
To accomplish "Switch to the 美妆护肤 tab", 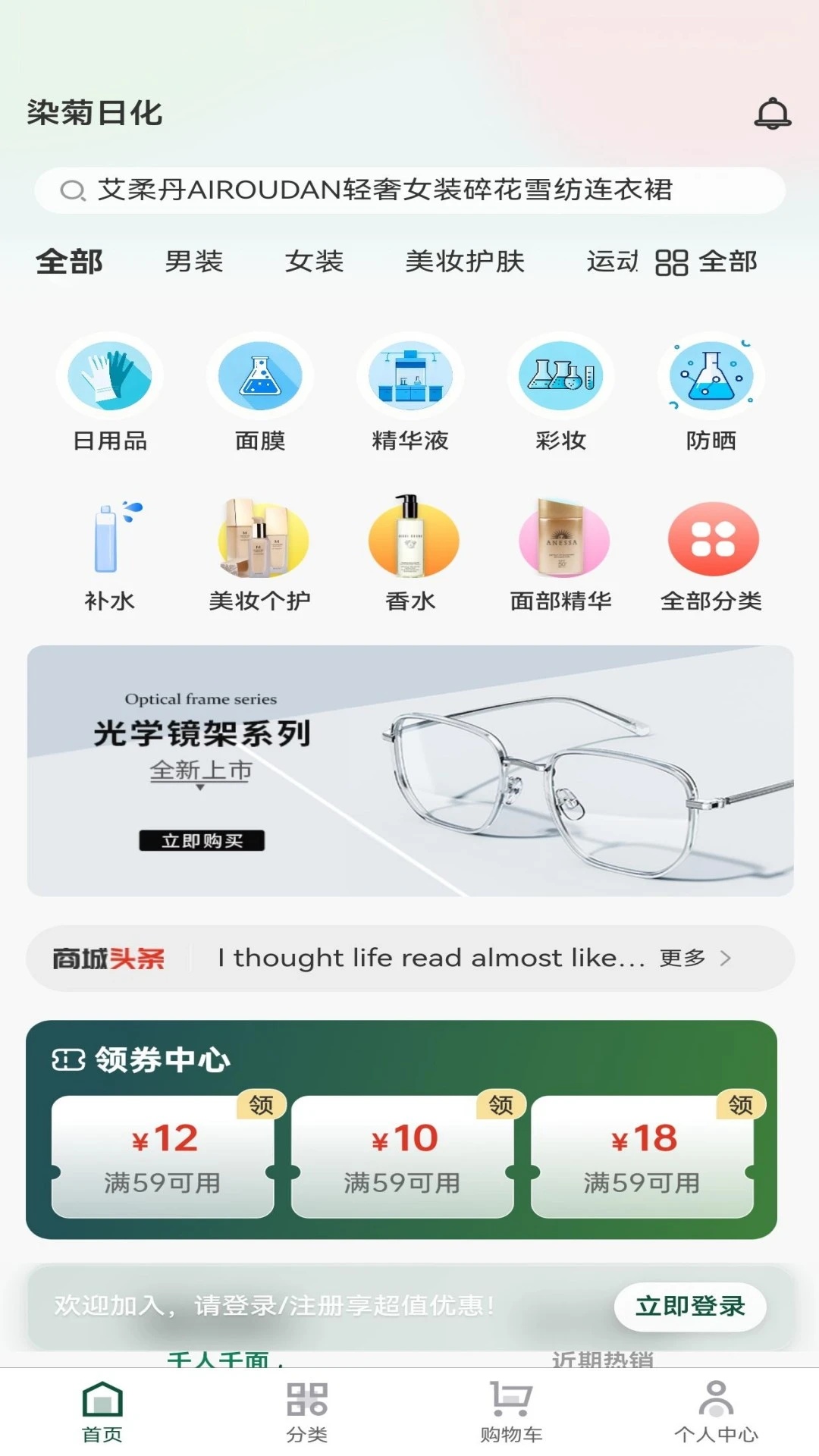I will click(x=465, y=262).
